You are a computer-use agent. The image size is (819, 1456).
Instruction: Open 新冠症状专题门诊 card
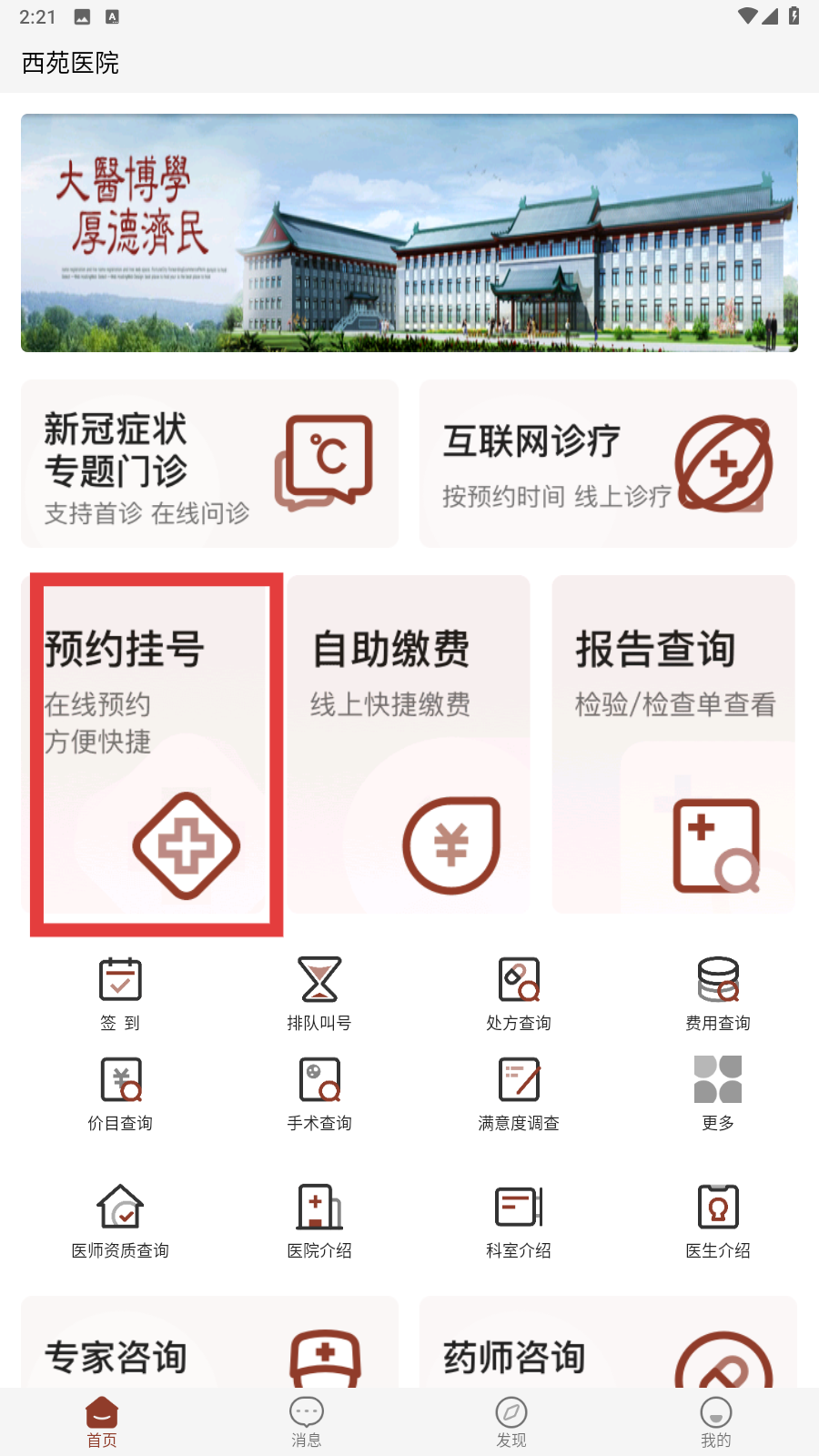point(209,464)
